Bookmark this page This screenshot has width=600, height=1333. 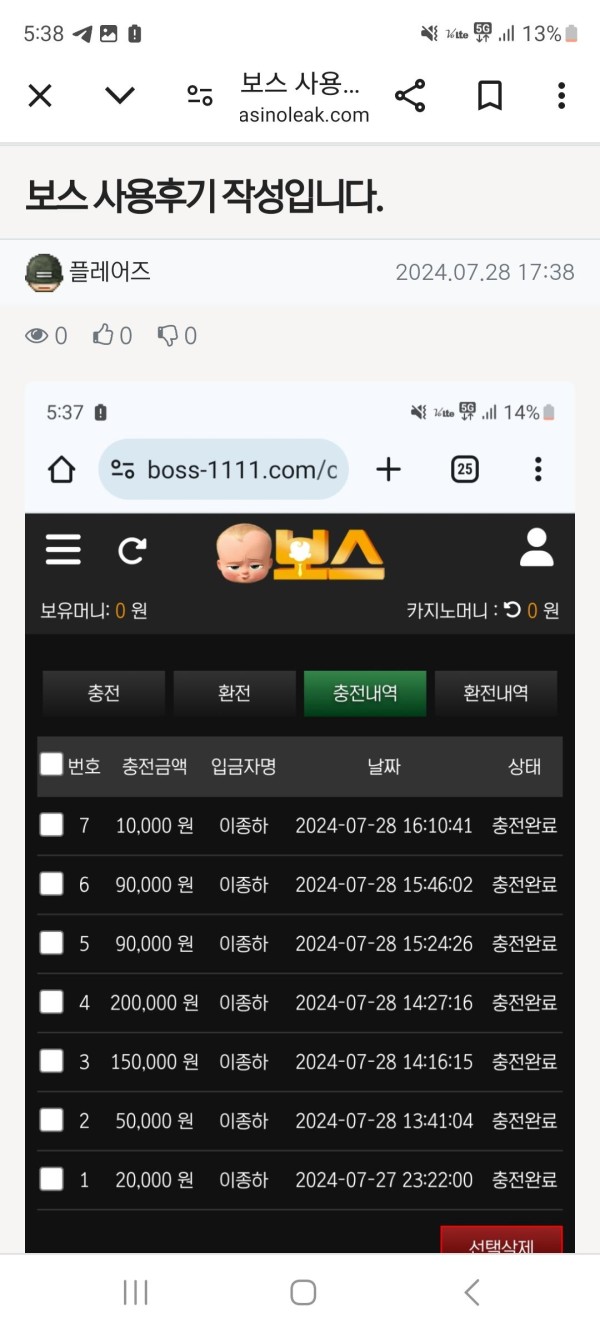[489, 96]
